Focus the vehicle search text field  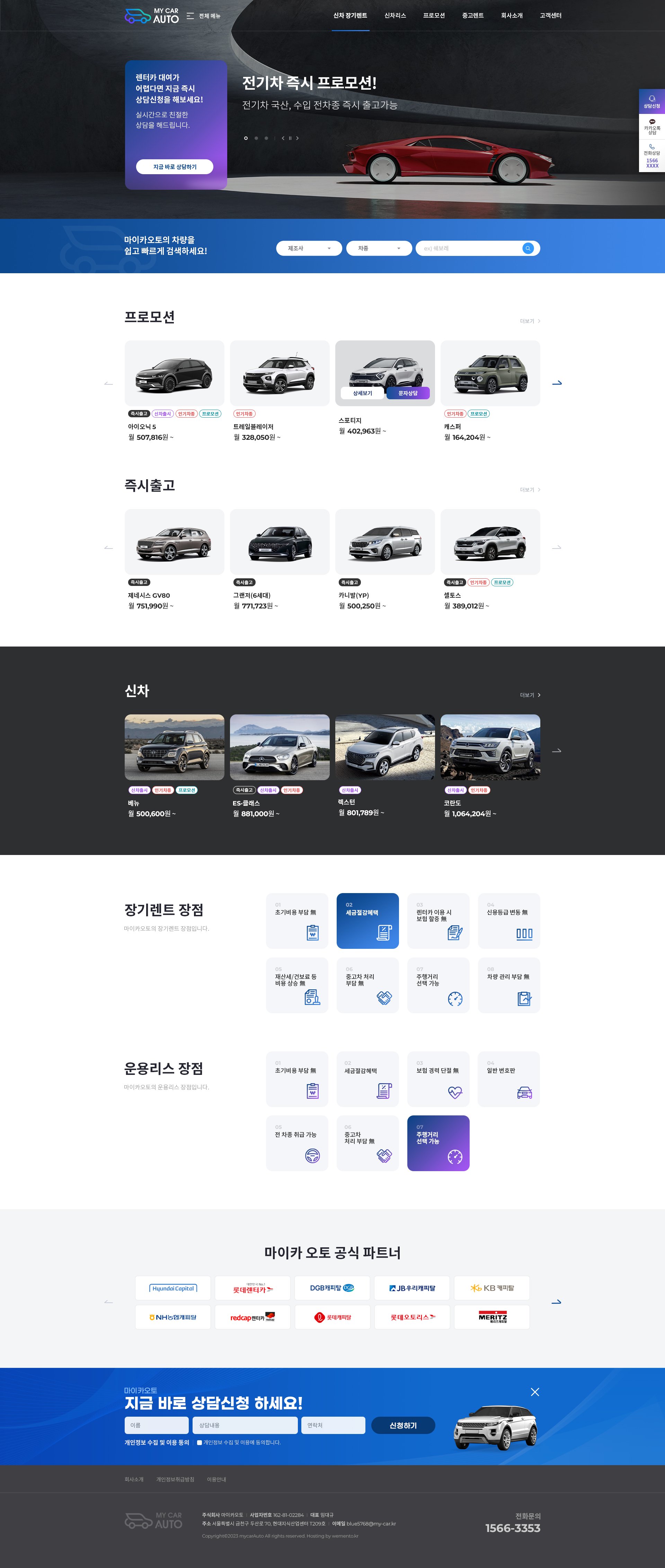[469, 248]
